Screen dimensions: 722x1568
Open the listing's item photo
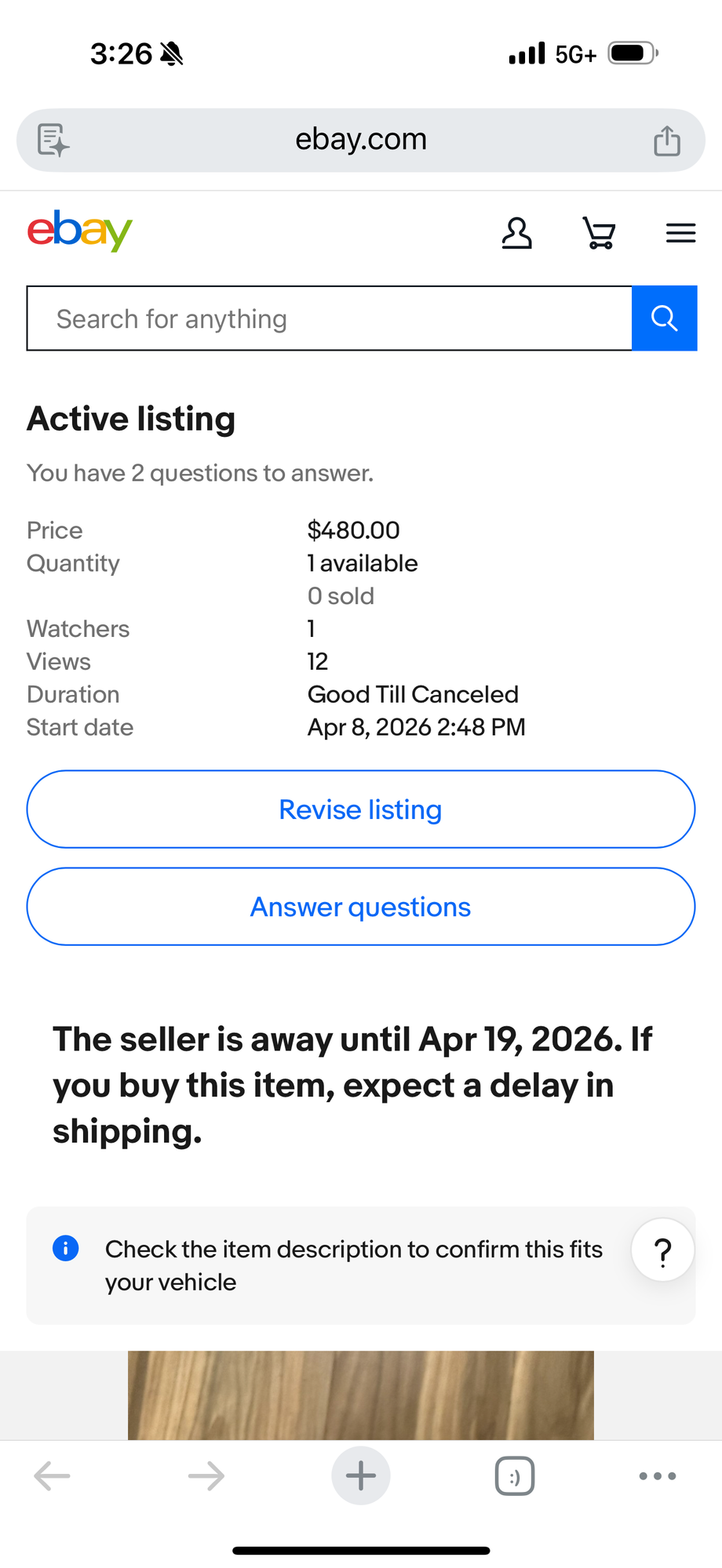[x=361, y=1395]
